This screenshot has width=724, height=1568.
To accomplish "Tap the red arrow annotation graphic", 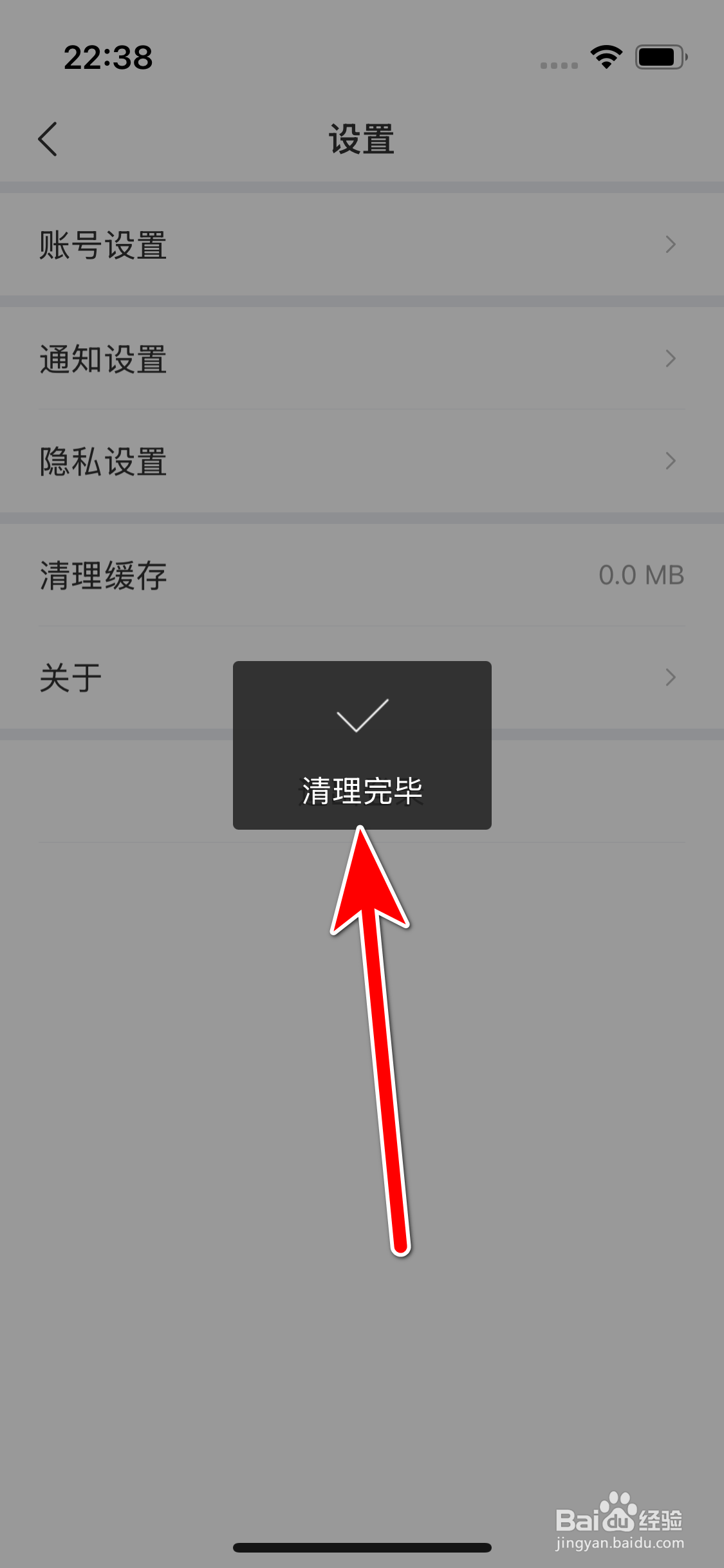I will pos(372,1030).
